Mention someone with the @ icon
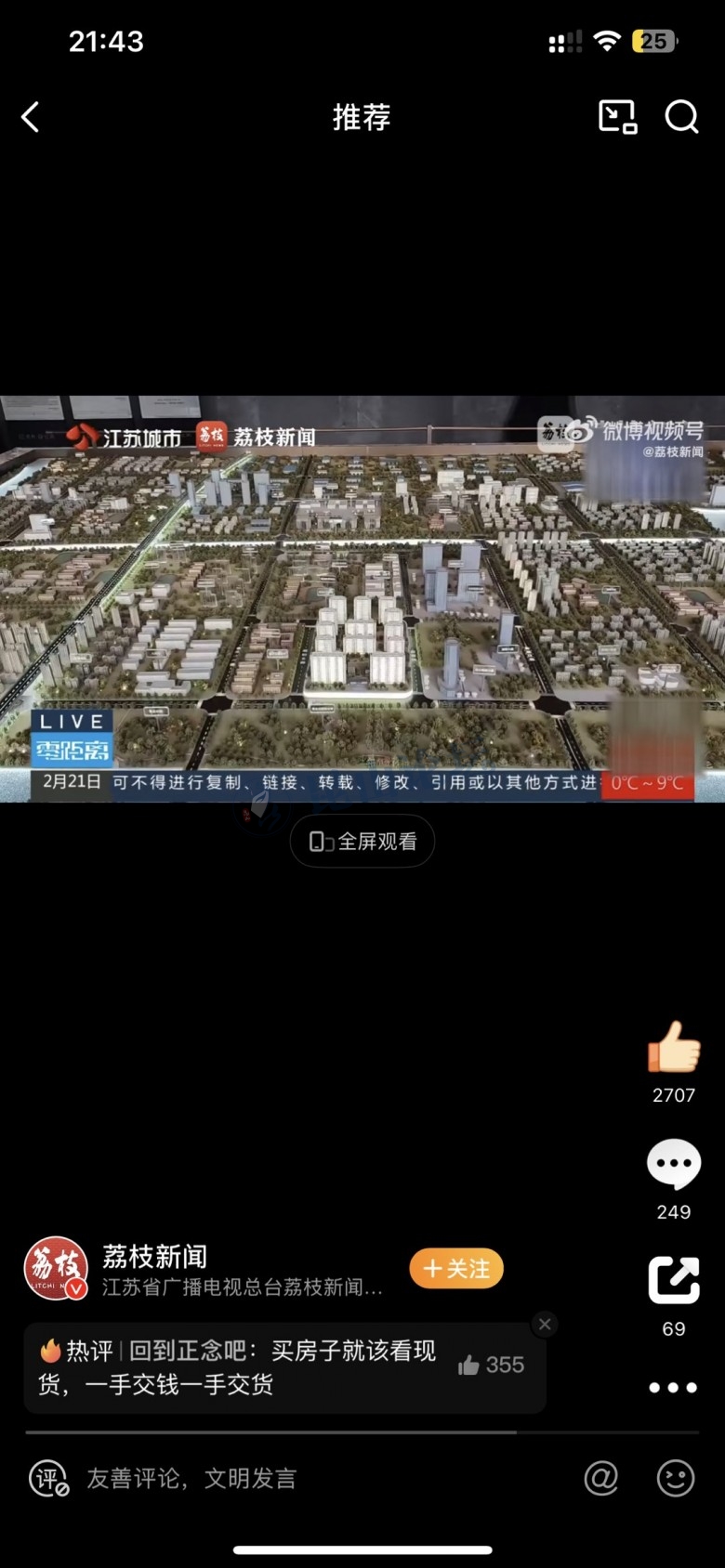 point(601,1478)
